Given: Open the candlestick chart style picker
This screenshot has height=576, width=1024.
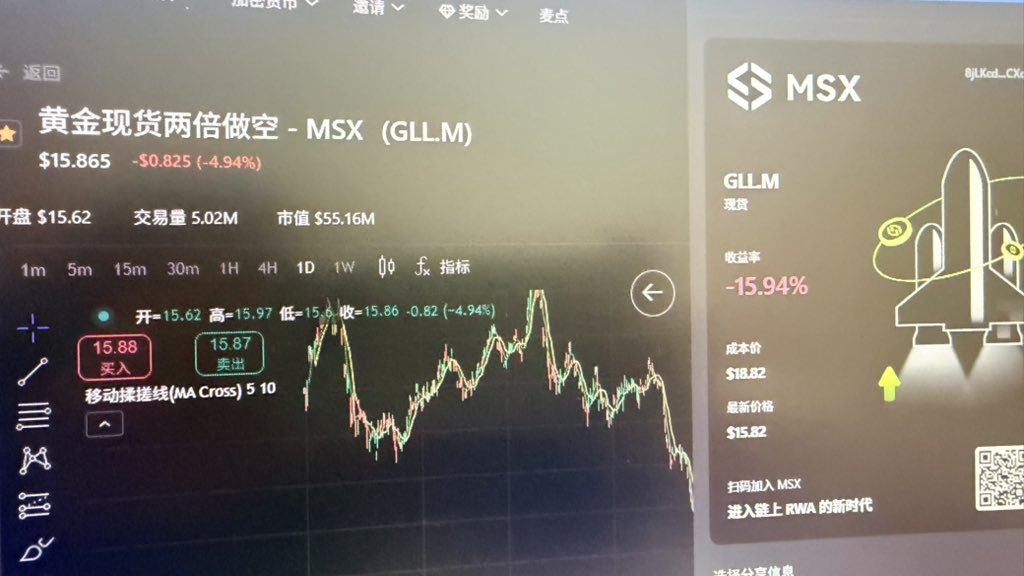Looking at the screenshot, I should coord(387,267).
